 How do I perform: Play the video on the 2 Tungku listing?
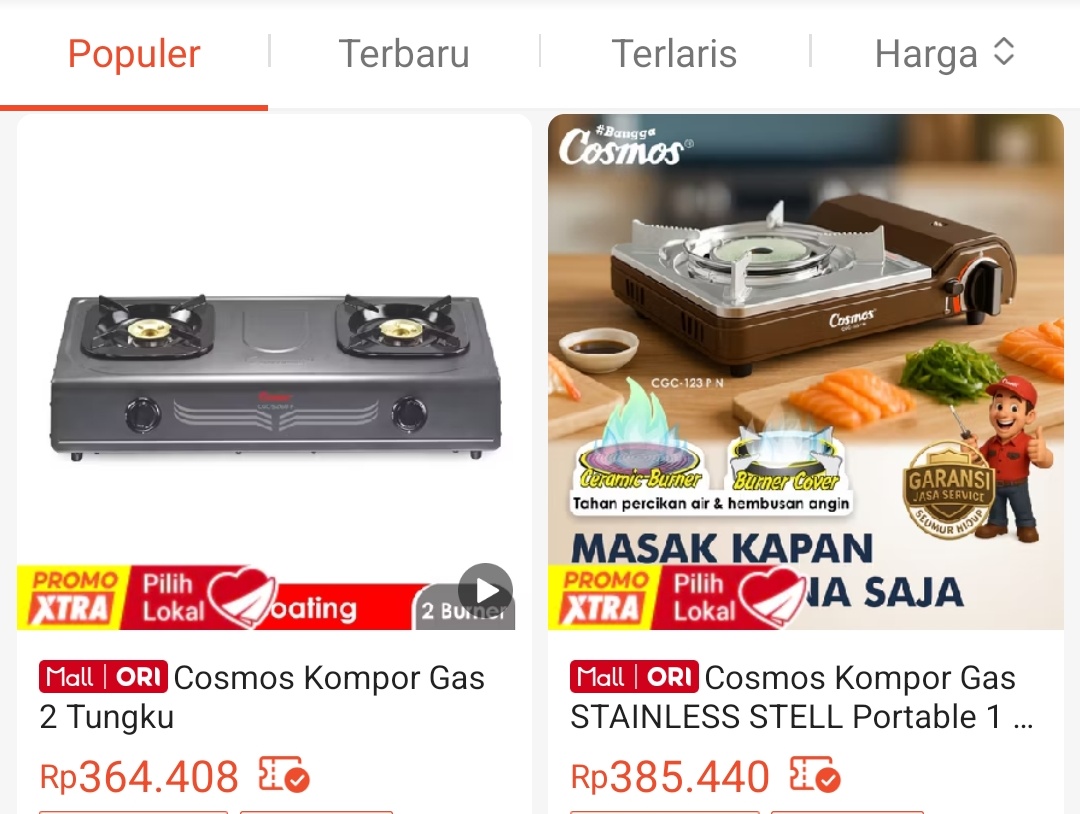(485, 589)
